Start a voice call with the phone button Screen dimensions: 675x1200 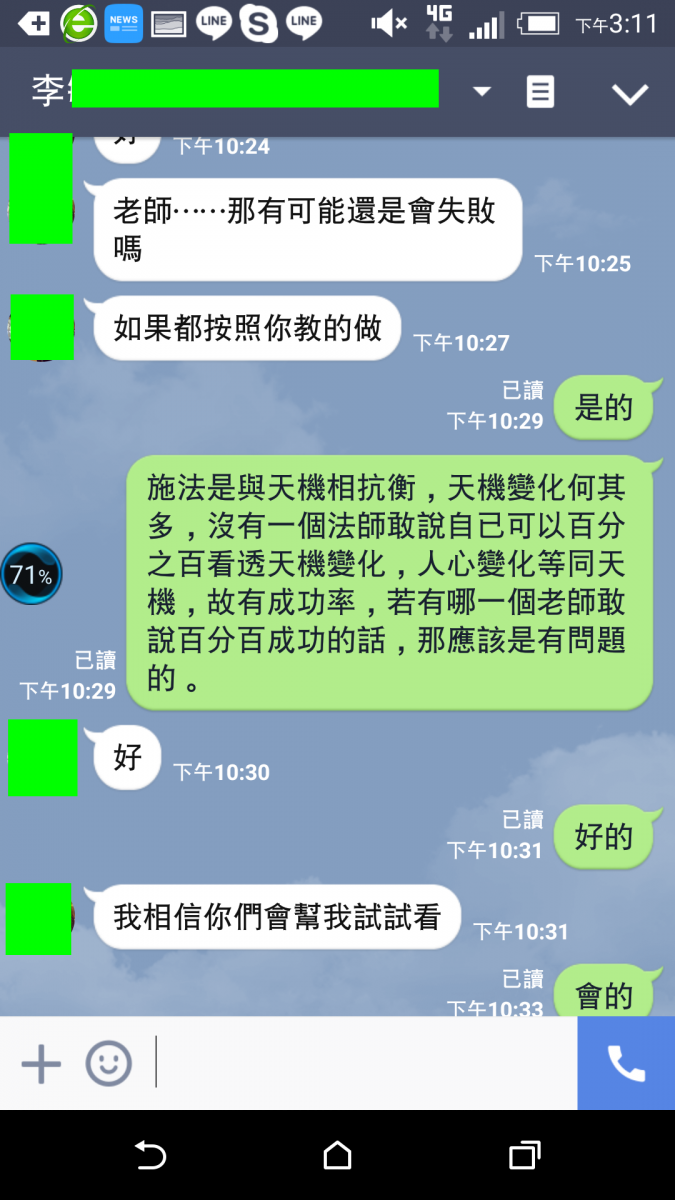click(626, 1064)
